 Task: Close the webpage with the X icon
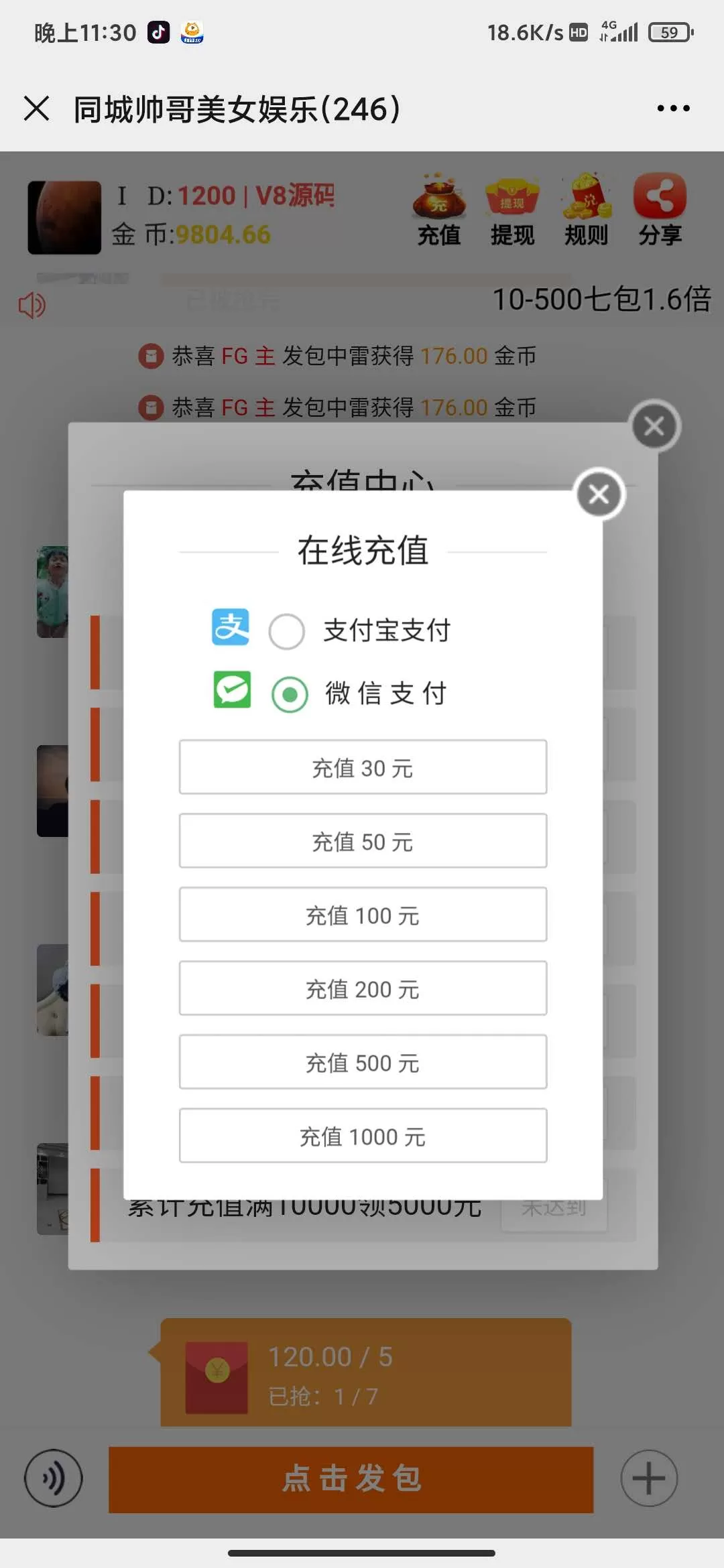(x=37, y=109)
